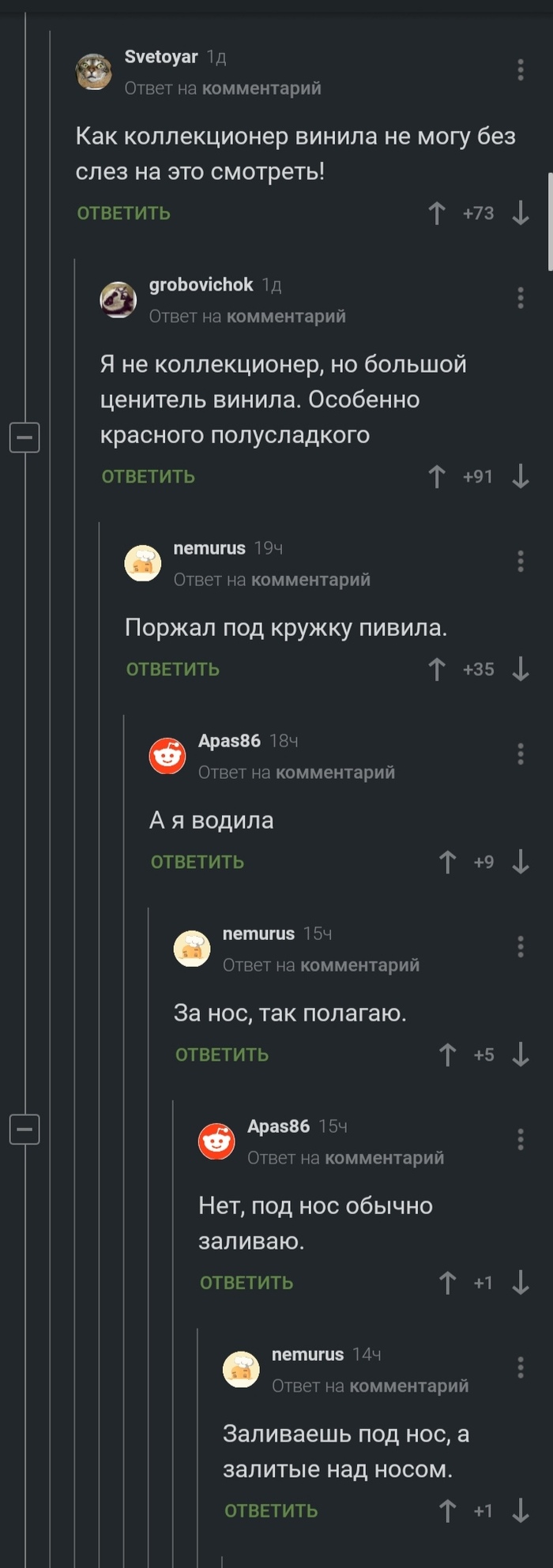
Task: Reply to nemurus's 'За нос, так полагаю' comment
Action: (x=221, y=1055)
